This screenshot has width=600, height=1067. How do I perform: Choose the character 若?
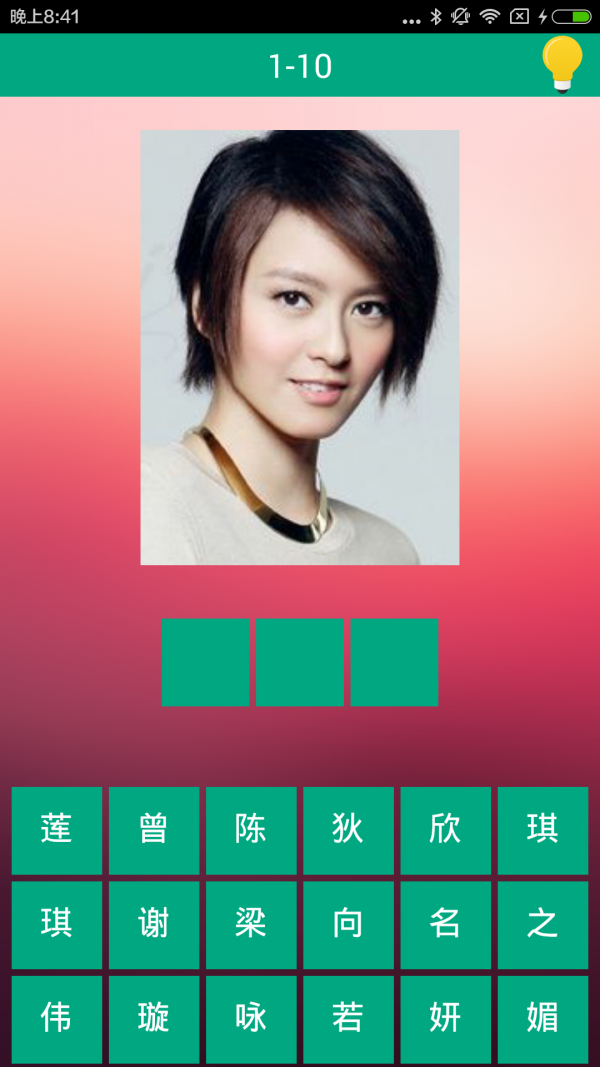pos(348,1018)
